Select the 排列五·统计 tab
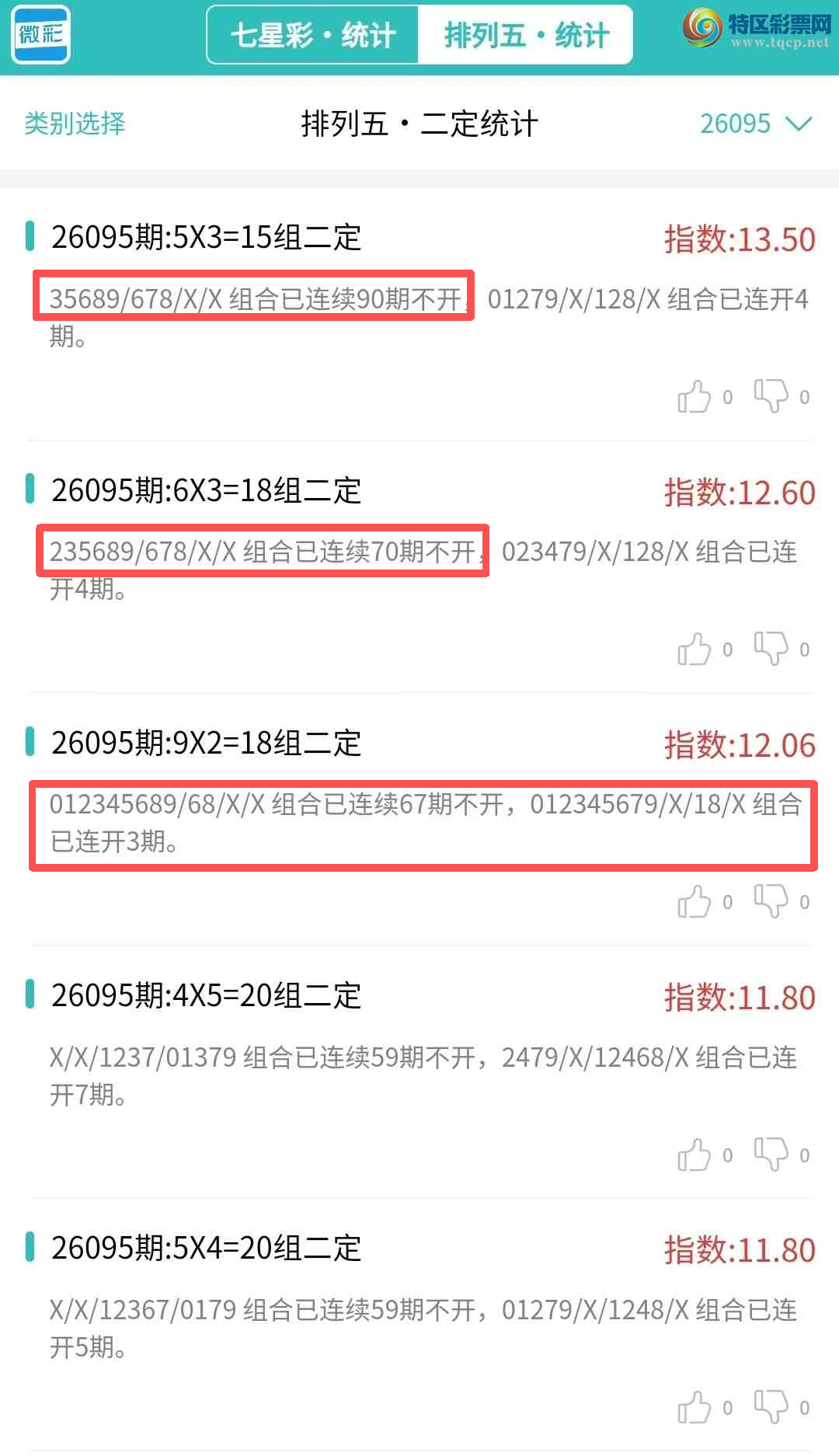 click(x=526, y=34)
